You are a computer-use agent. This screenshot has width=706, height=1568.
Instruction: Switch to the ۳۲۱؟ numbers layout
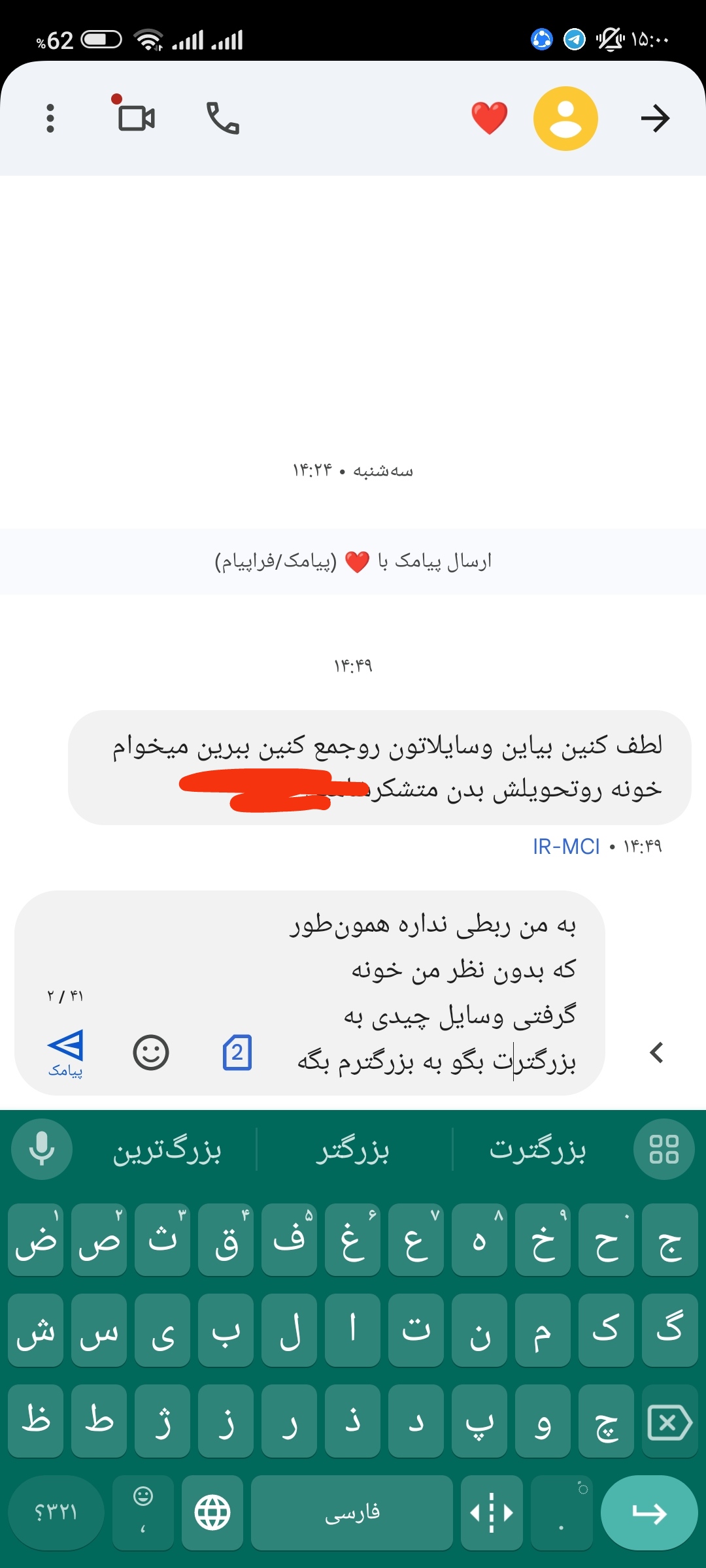pyautogui.click(x=56, y=1512)
